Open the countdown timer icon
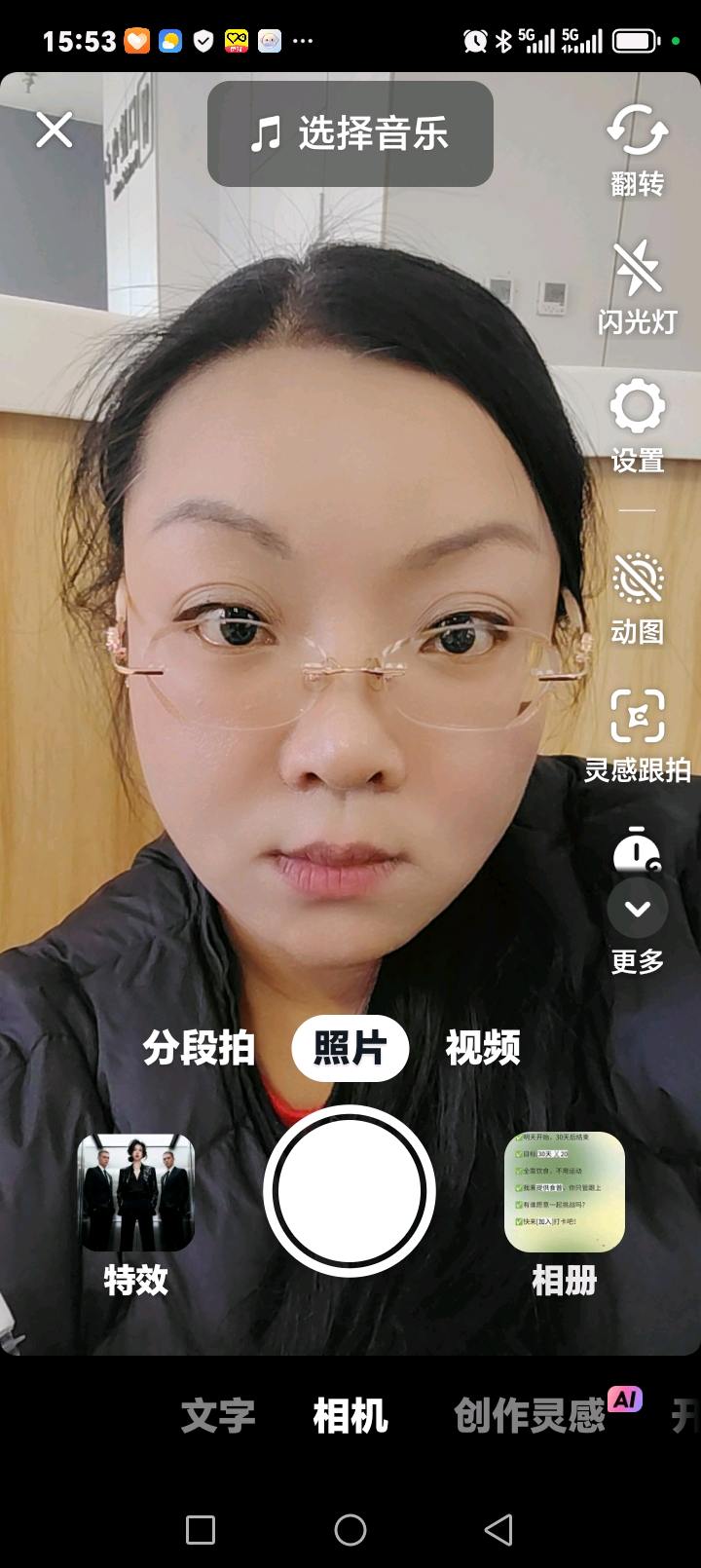The width and height of the screenshot is (701, 1568). point(636,849)
